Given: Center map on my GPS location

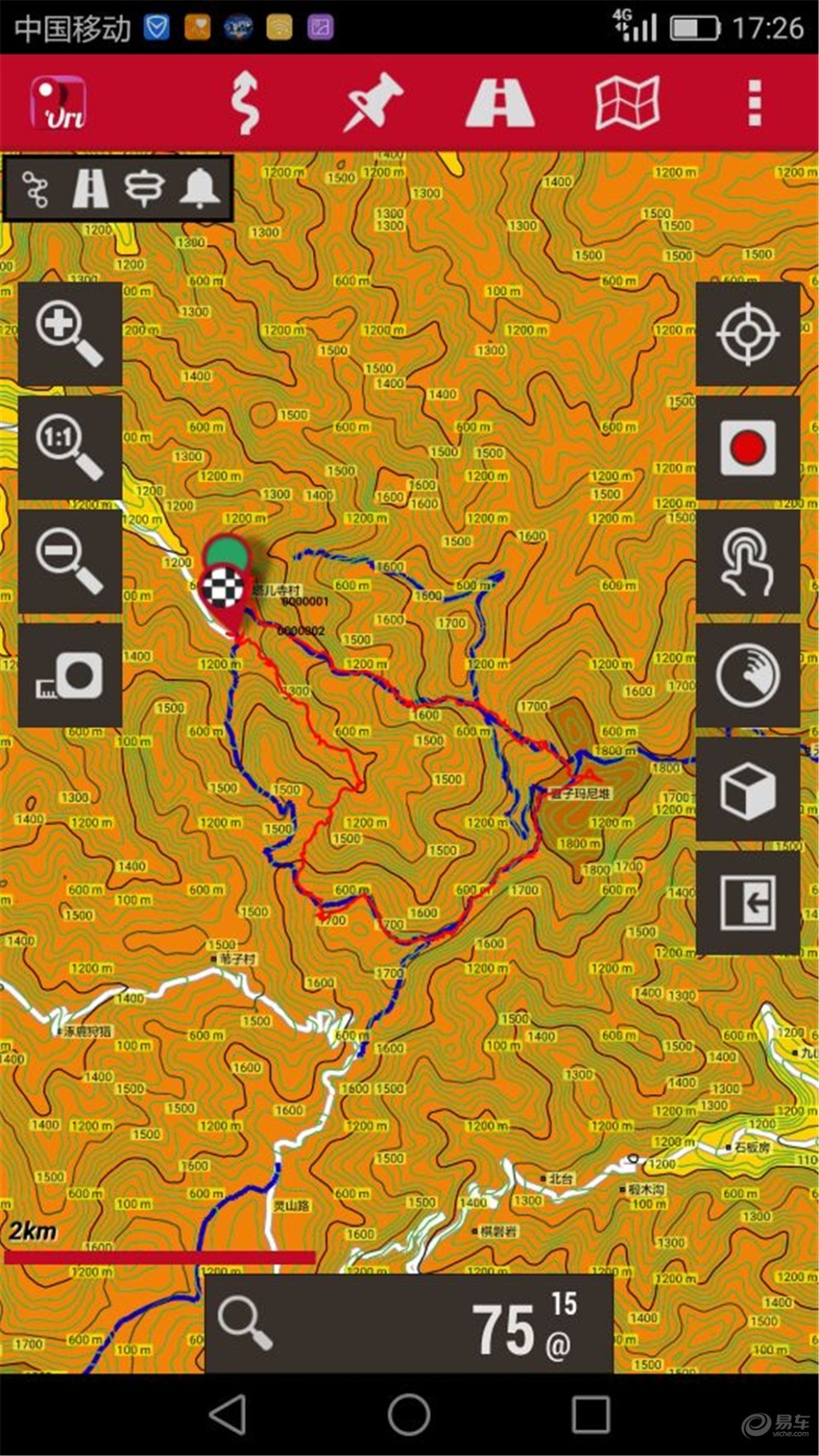Looking at the screenshot, I should (x=748, y=333).
